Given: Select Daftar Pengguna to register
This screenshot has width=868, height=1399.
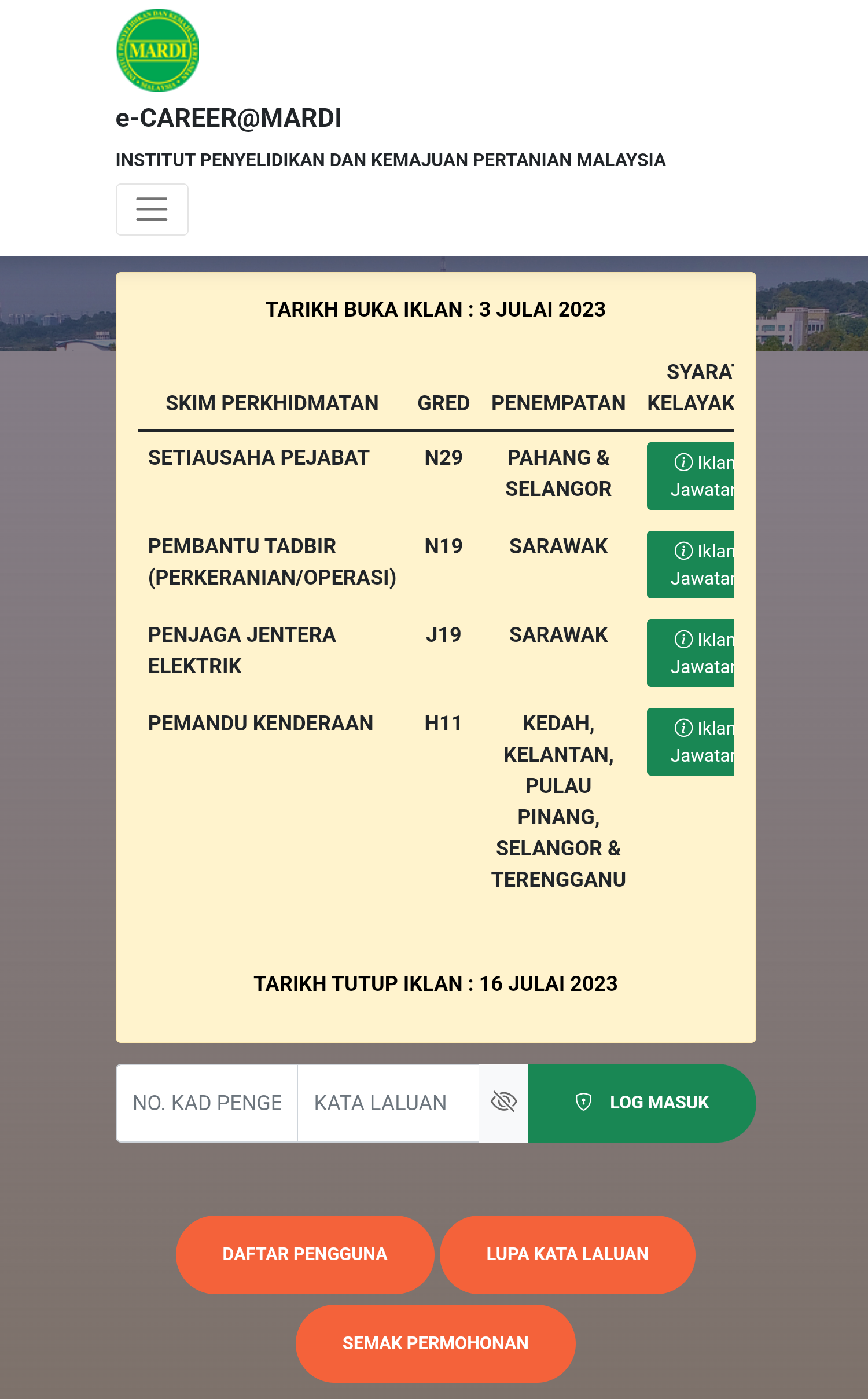Looking at the screenshot, I should click(305, 1254).
